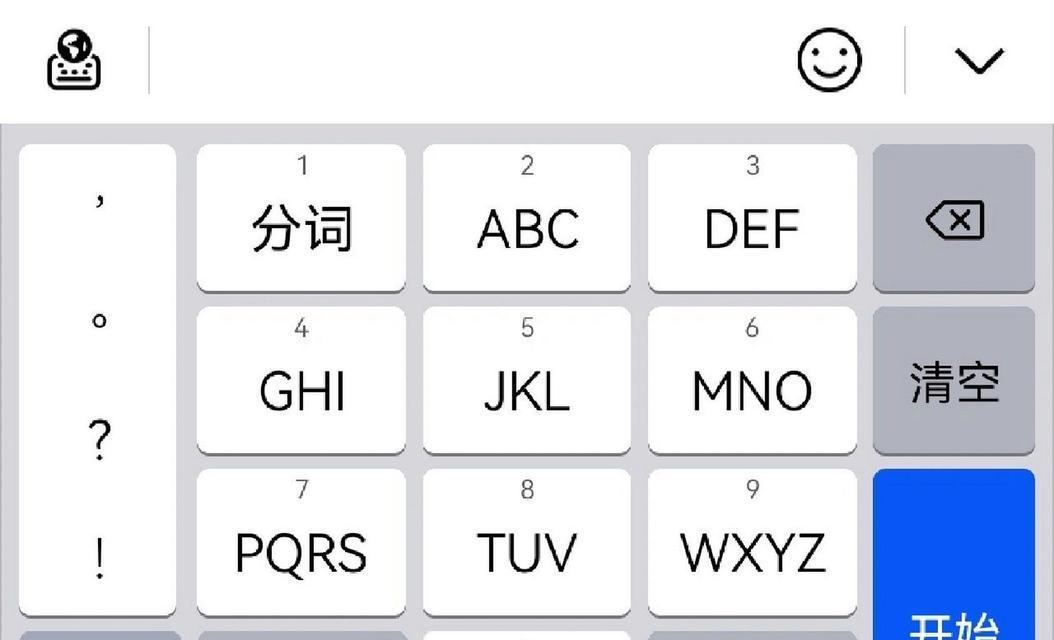Open the keyboard language switch icon

74,61
